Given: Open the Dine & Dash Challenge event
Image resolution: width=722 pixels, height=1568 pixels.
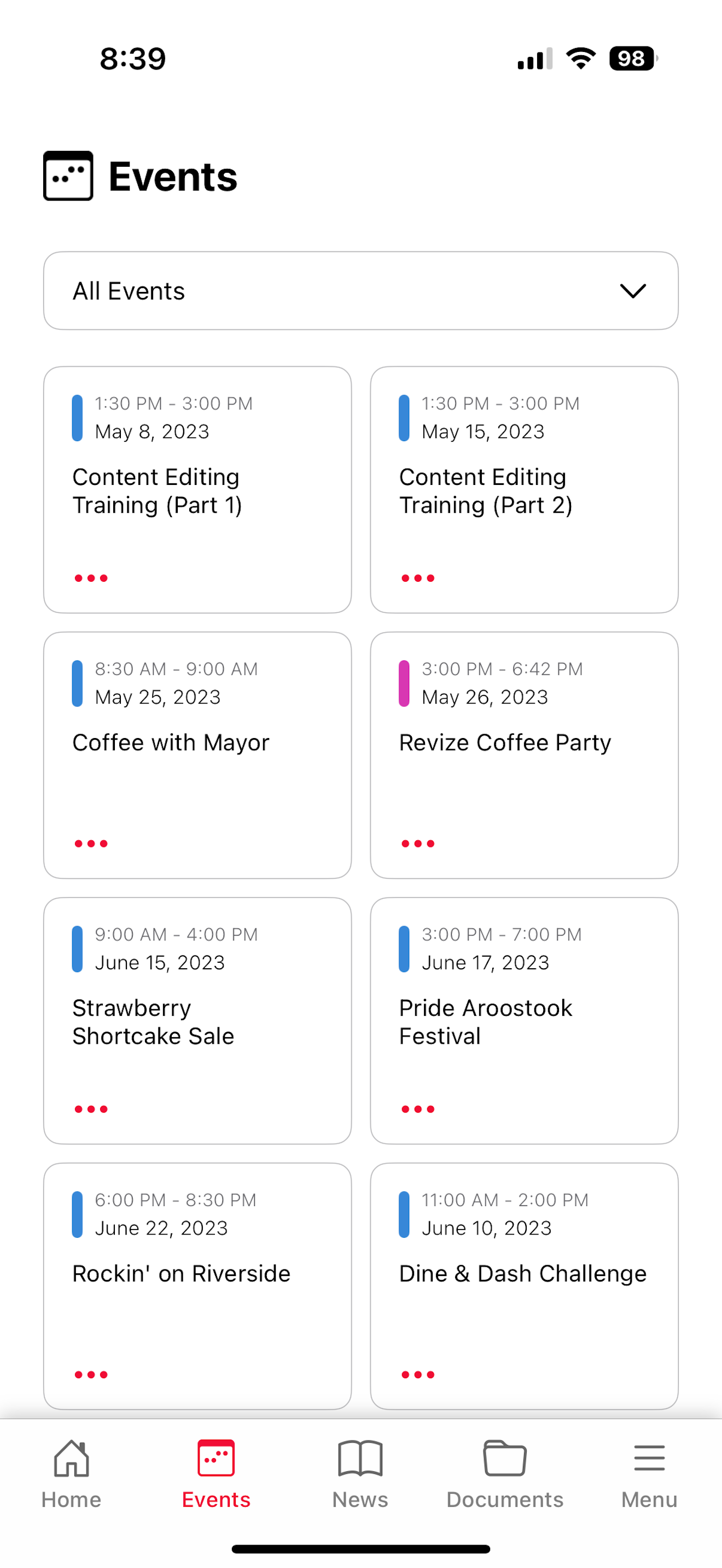Looking at the screenshot, I should click(524, 1286).
